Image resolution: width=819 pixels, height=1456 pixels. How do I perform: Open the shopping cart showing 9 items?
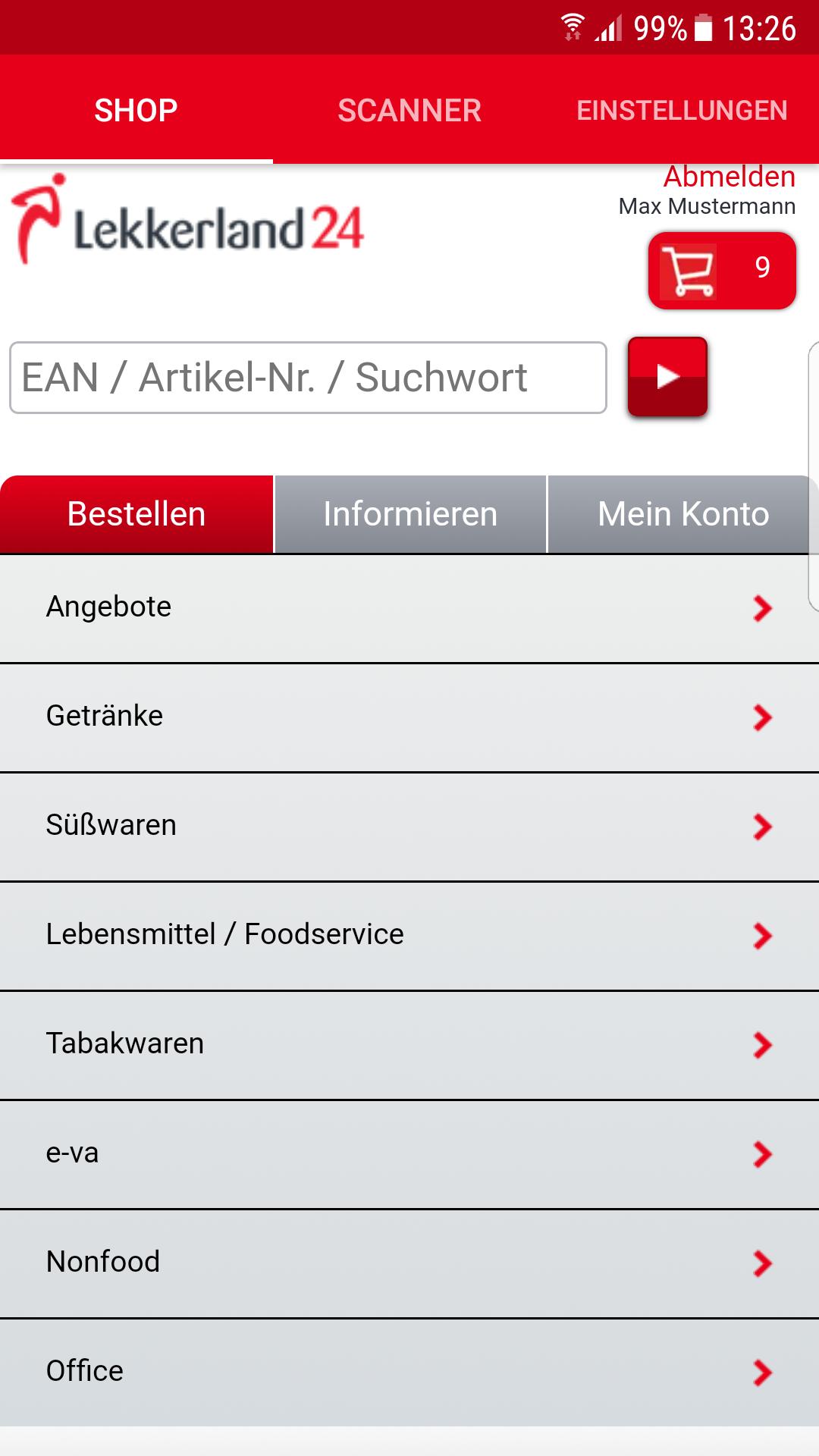coord(720,271)
